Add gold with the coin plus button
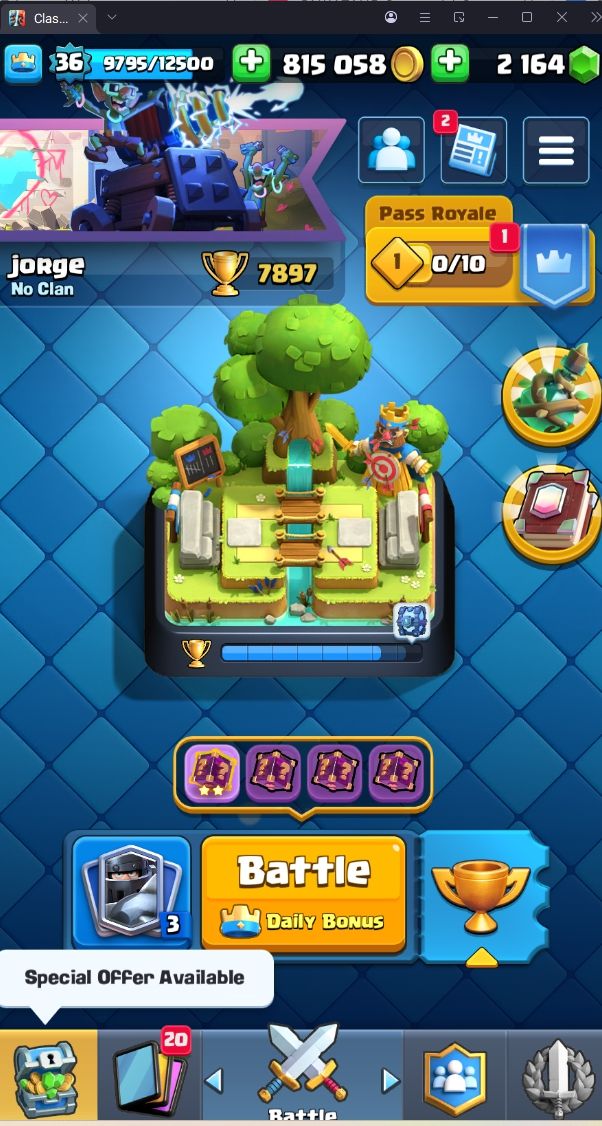This screenshot has height=1126, width=602. [x=251, y=64]
